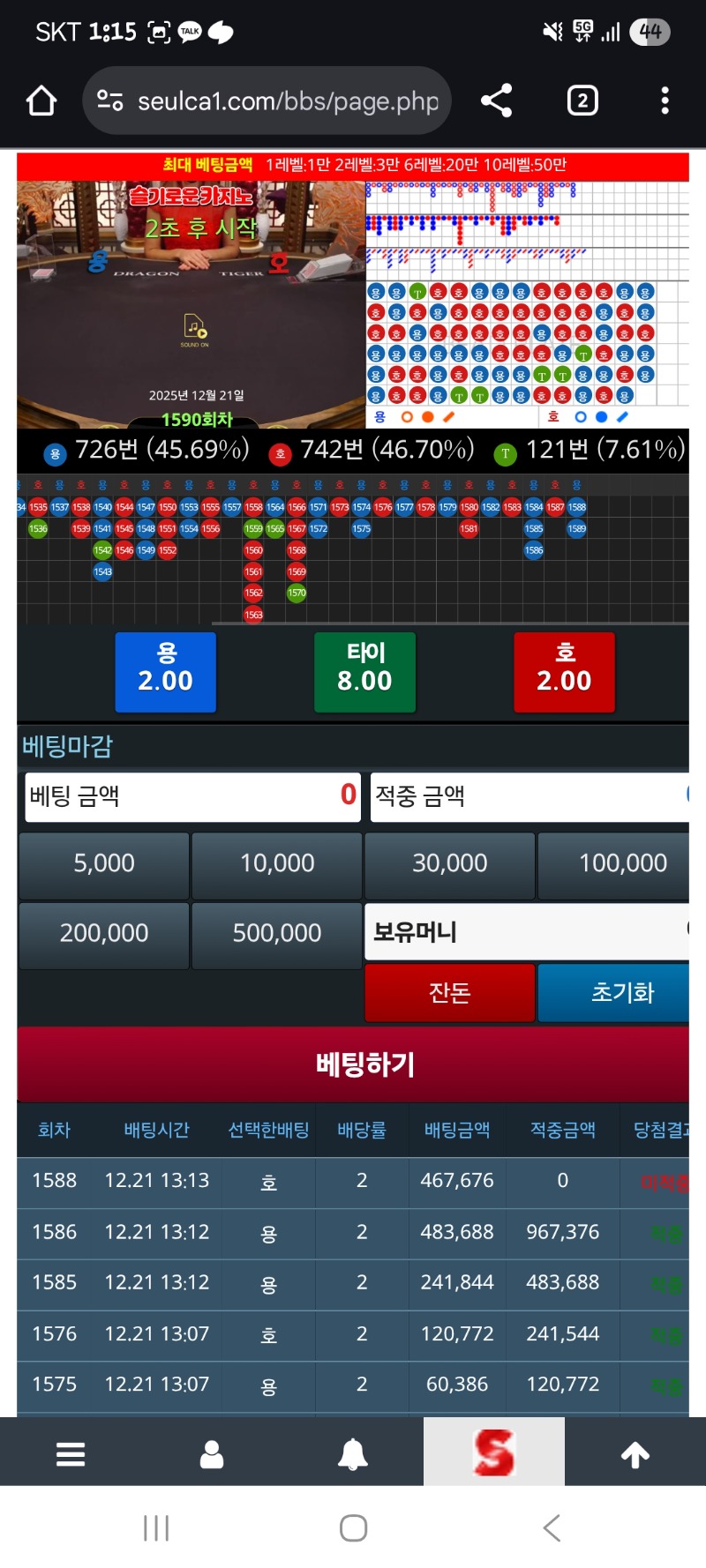Toggle the filled blue circle marker beside 호
This screenshot has height=1568, width=706.
coord(601,414)
